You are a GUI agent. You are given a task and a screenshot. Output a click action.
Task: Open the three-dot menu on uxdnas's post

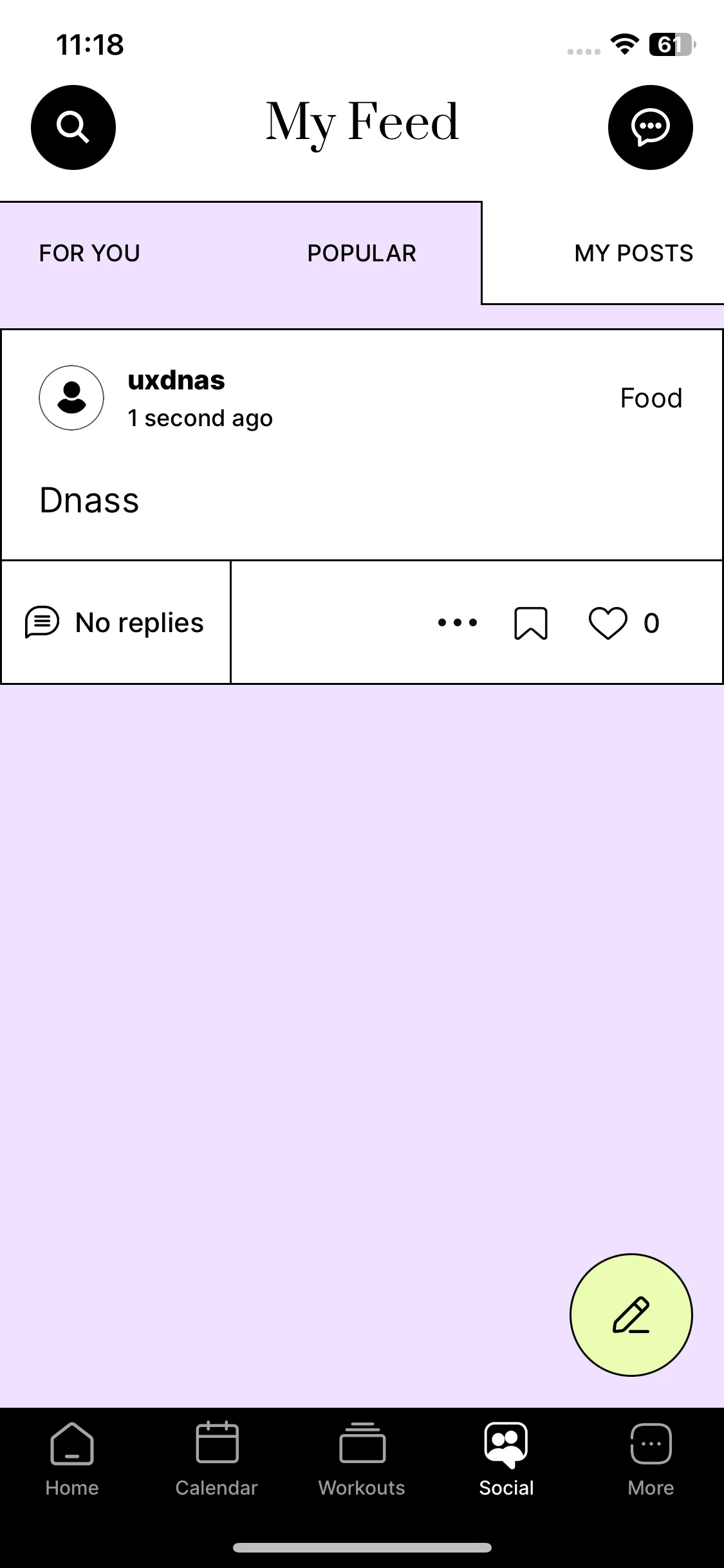click(x=458, y=622)
